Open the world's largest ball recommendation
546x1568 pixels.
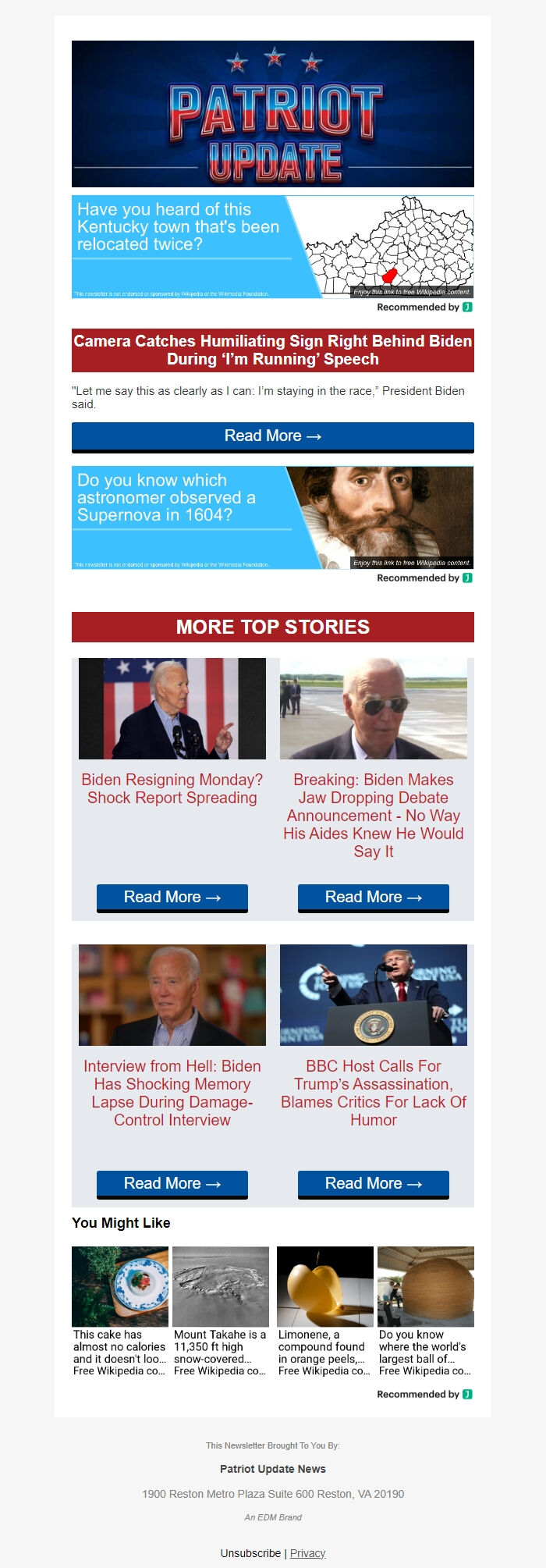coord(425,1311)
